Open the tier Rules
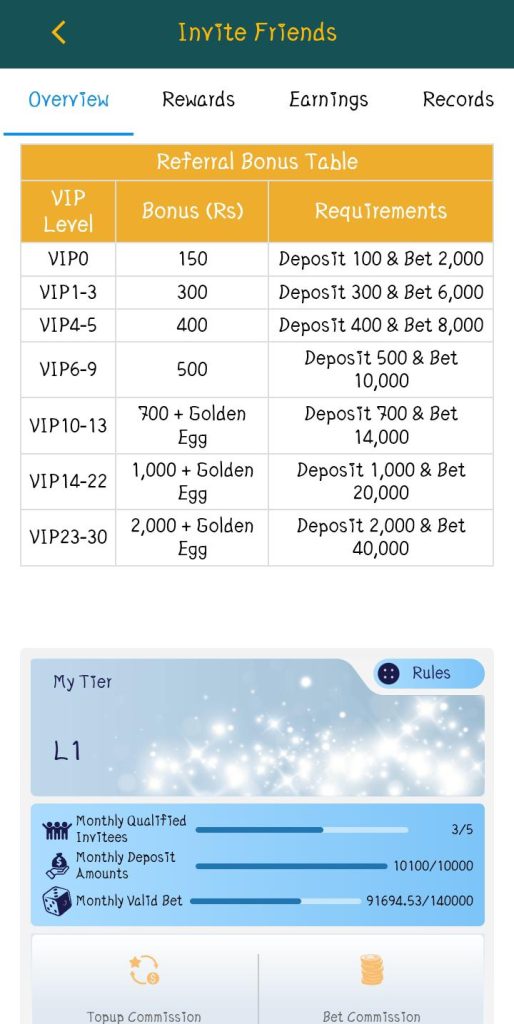514x1024 pixels. (429, 673)
